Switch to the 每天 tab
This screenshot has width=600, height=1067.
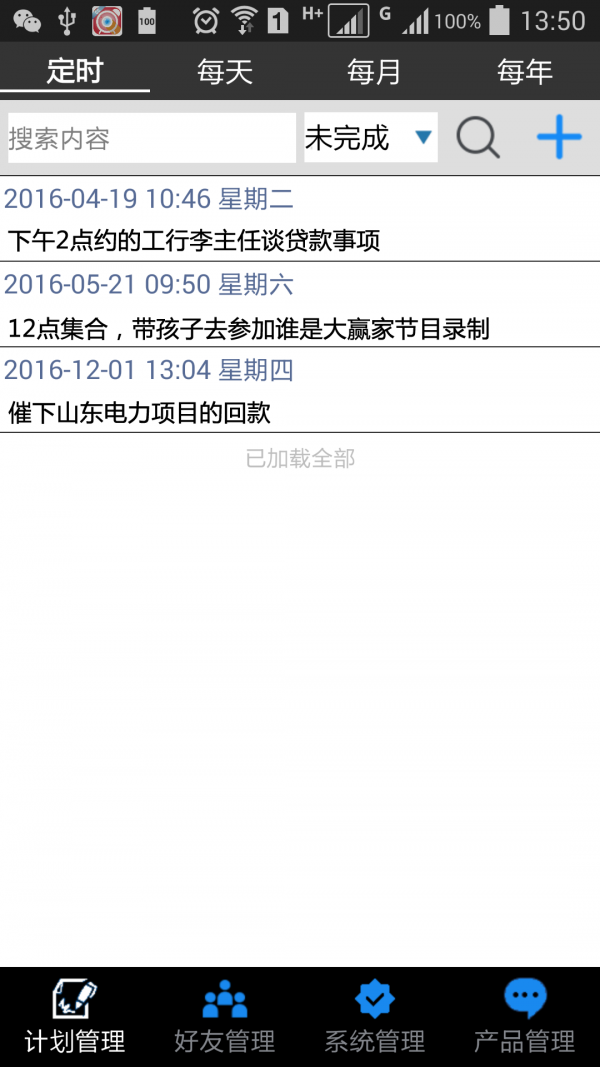(225, 72)
